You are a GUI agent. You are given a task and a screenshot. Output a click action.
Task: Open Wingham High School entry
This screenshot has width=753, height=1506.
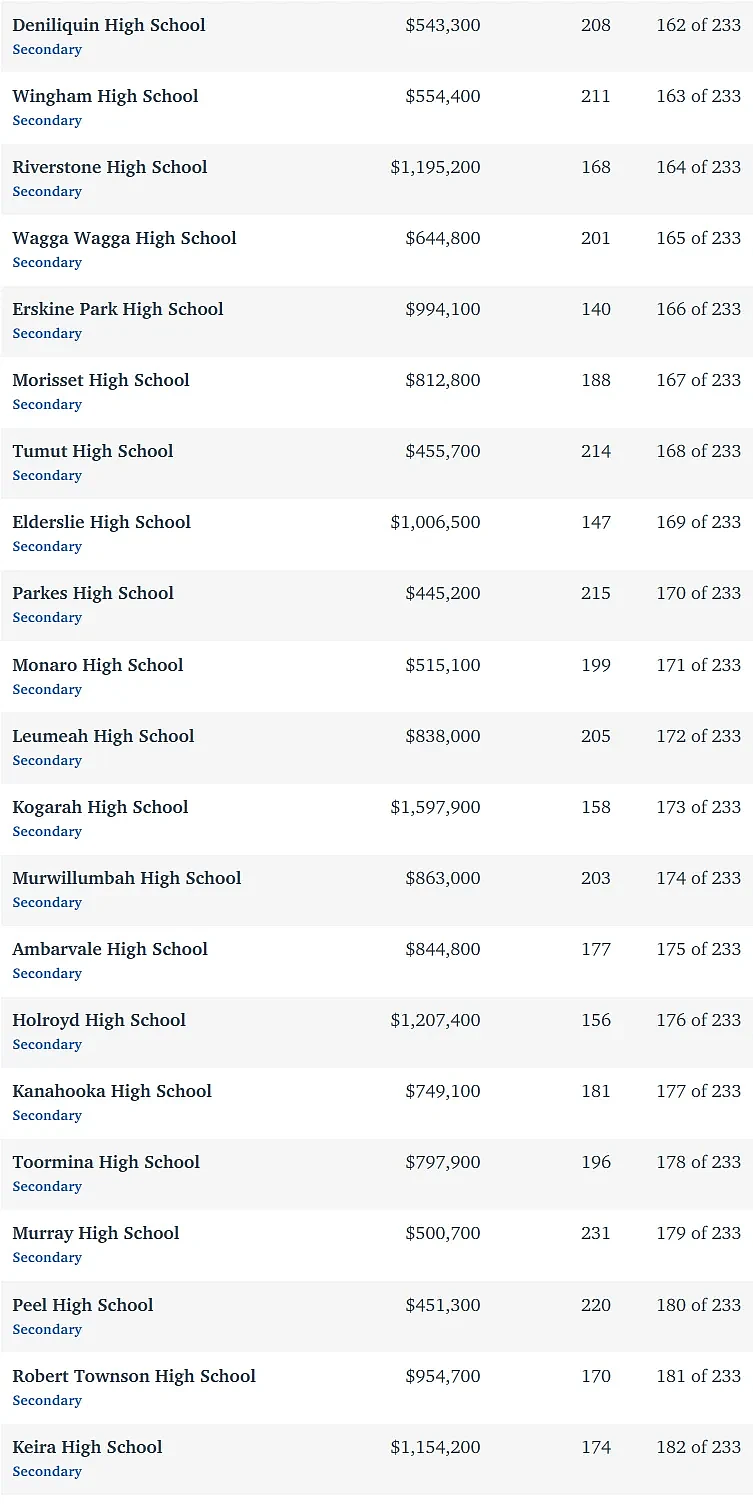click(x=105, y=96)
